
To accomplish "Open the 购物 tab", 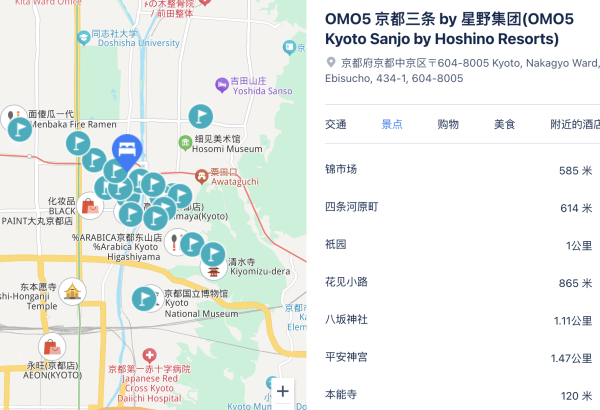I will click(448, 125).
